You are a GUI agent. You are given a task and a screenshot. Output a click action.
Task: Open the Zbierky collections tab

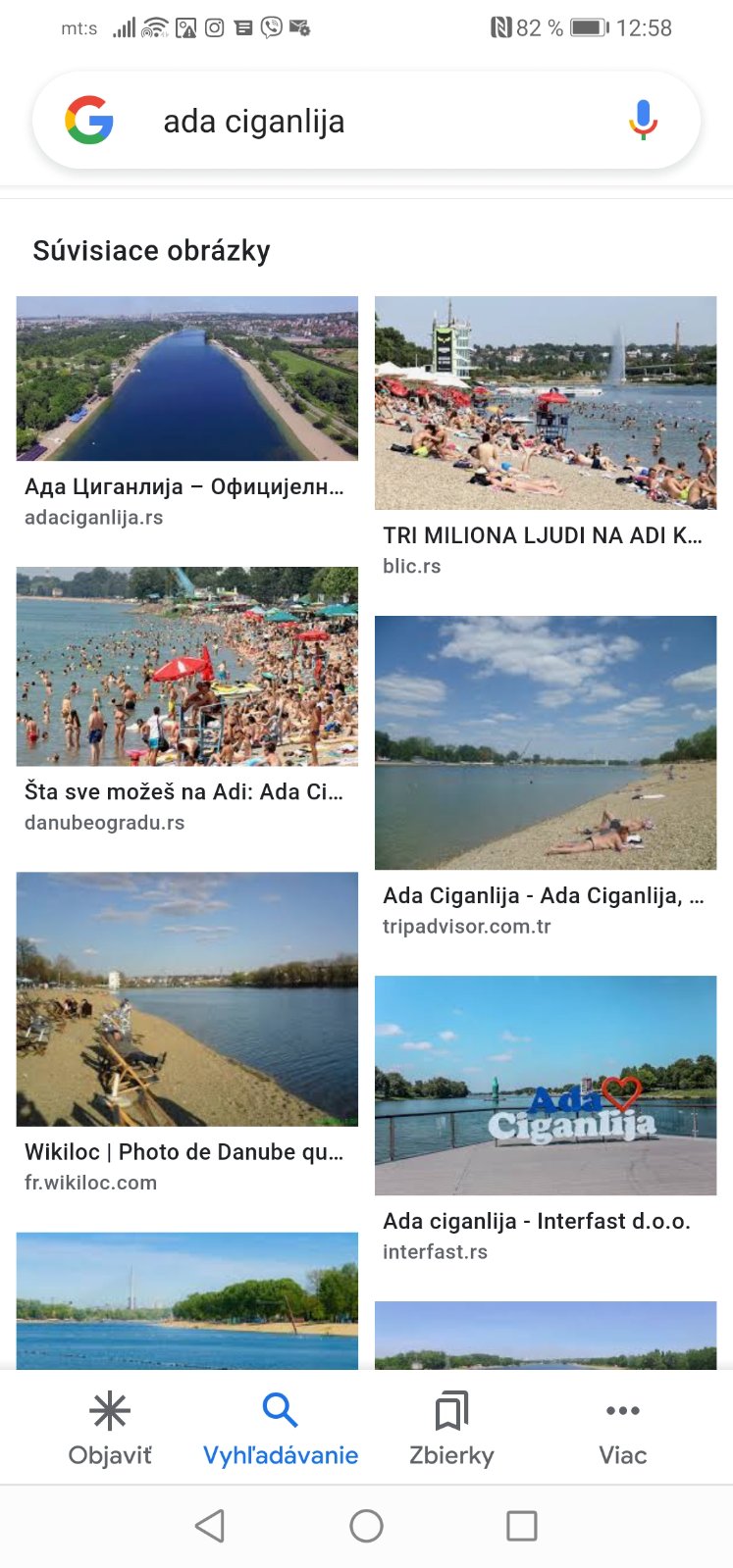tap(451, 1428)
